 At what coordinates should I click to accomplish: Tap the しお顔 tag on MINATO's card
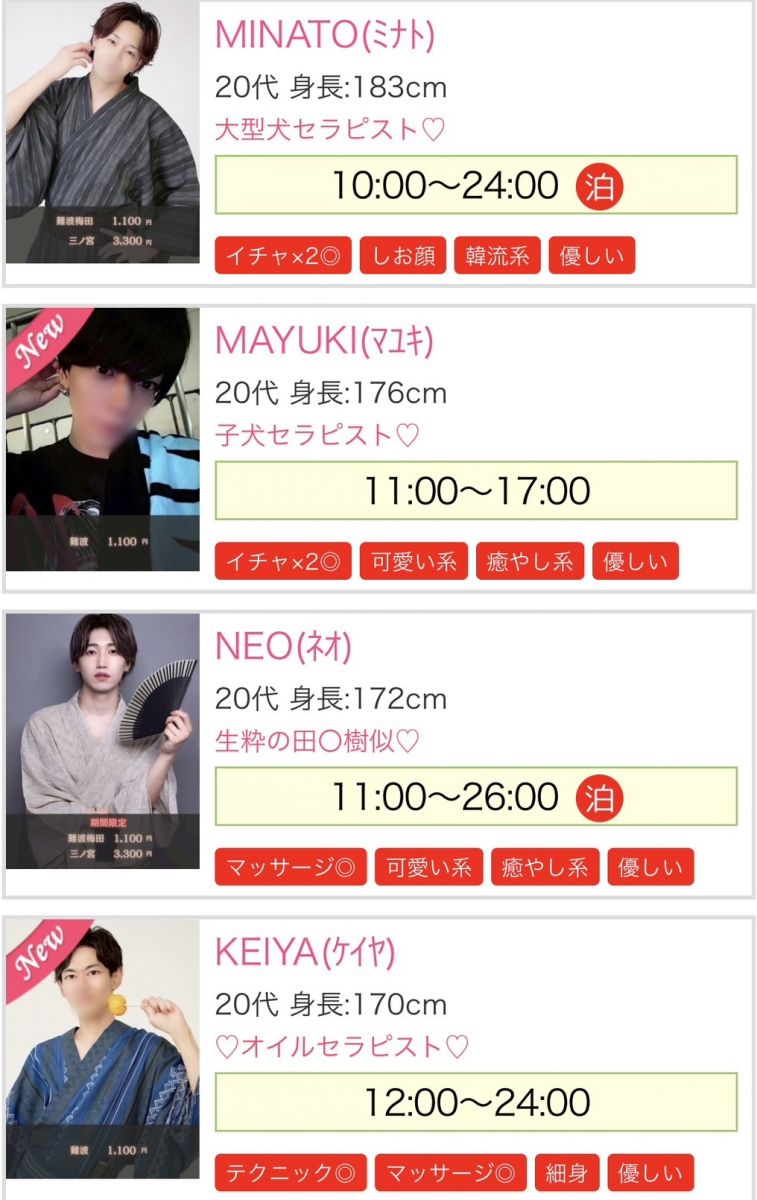pos(403,256)
